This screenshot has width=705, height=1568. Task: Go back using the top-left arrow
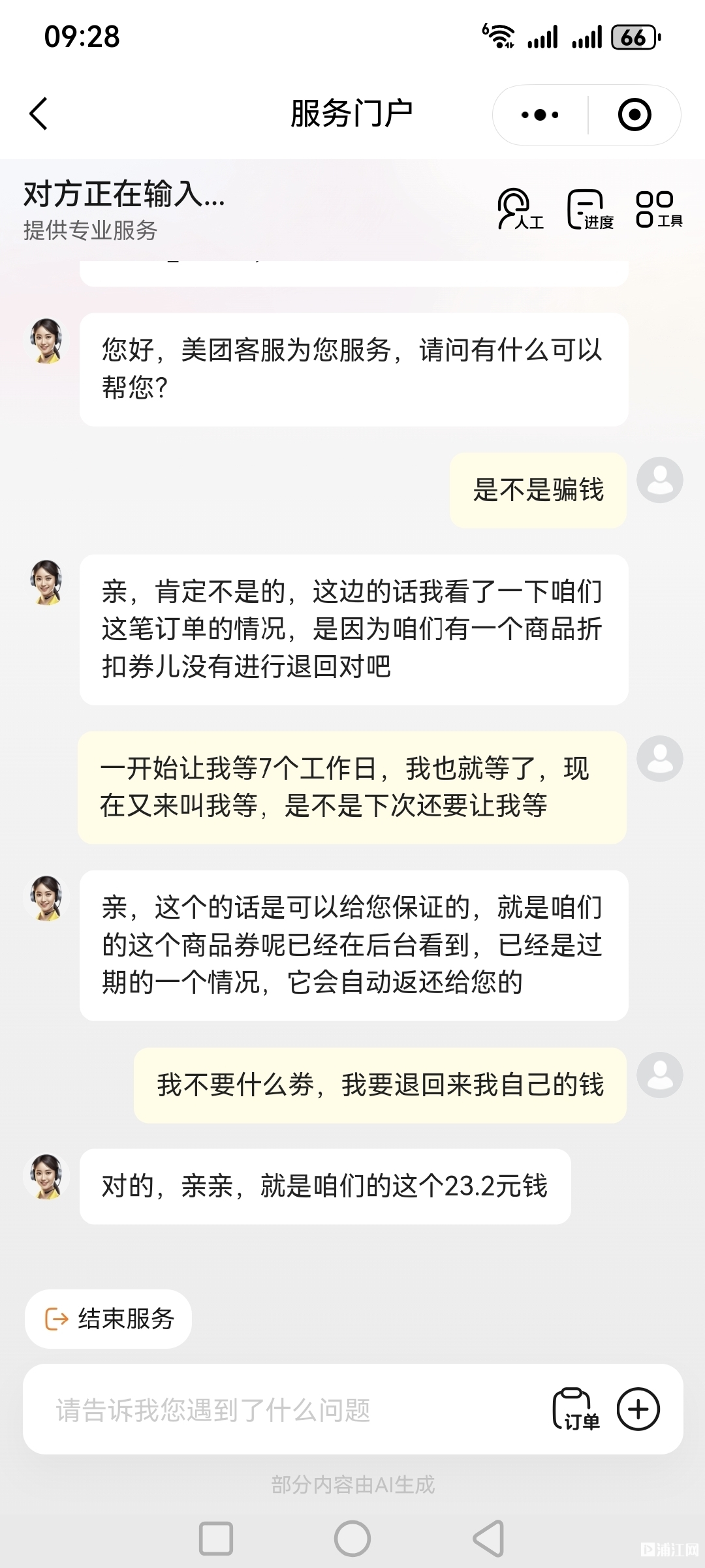tap(39, 114)
